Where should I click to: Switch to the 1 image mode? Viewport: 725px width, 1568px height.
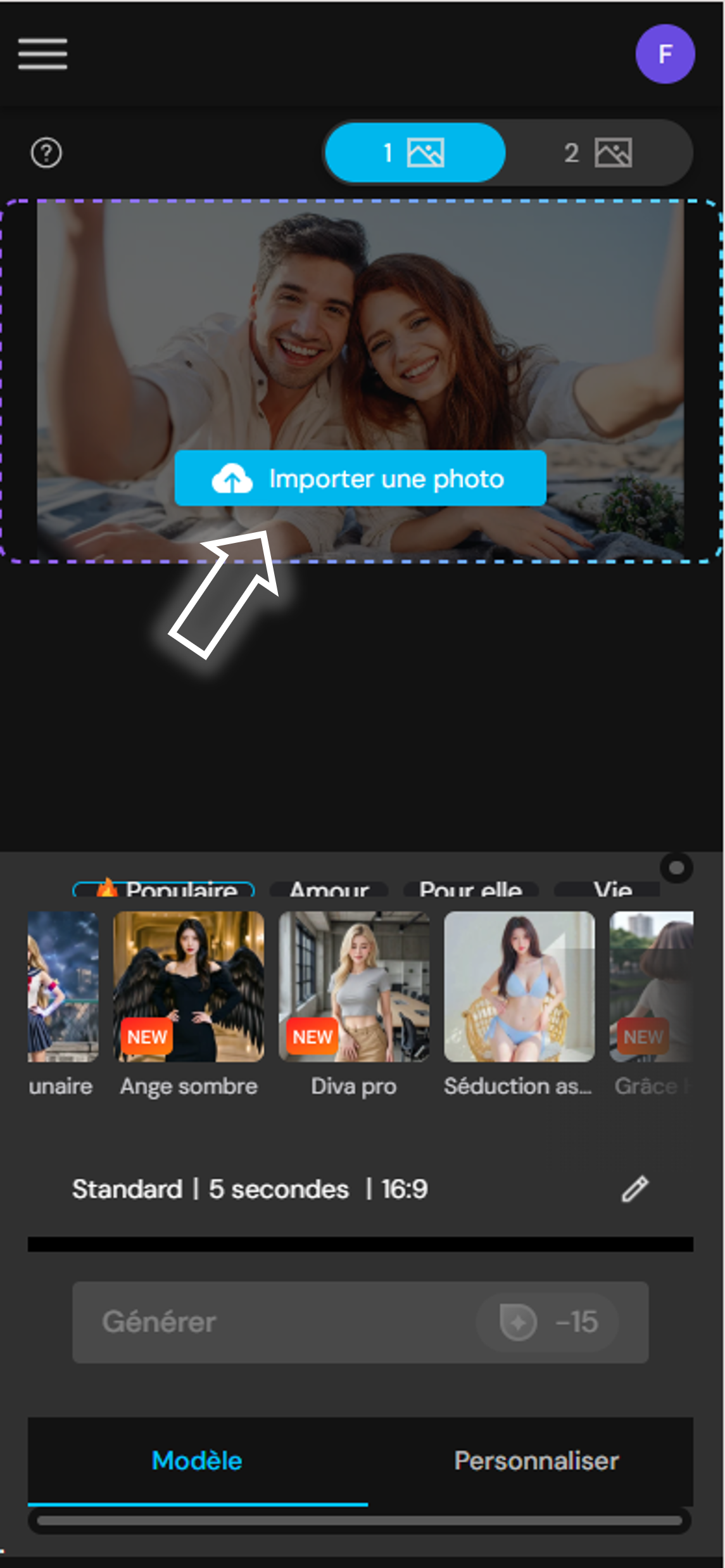(x=415, y=153)
